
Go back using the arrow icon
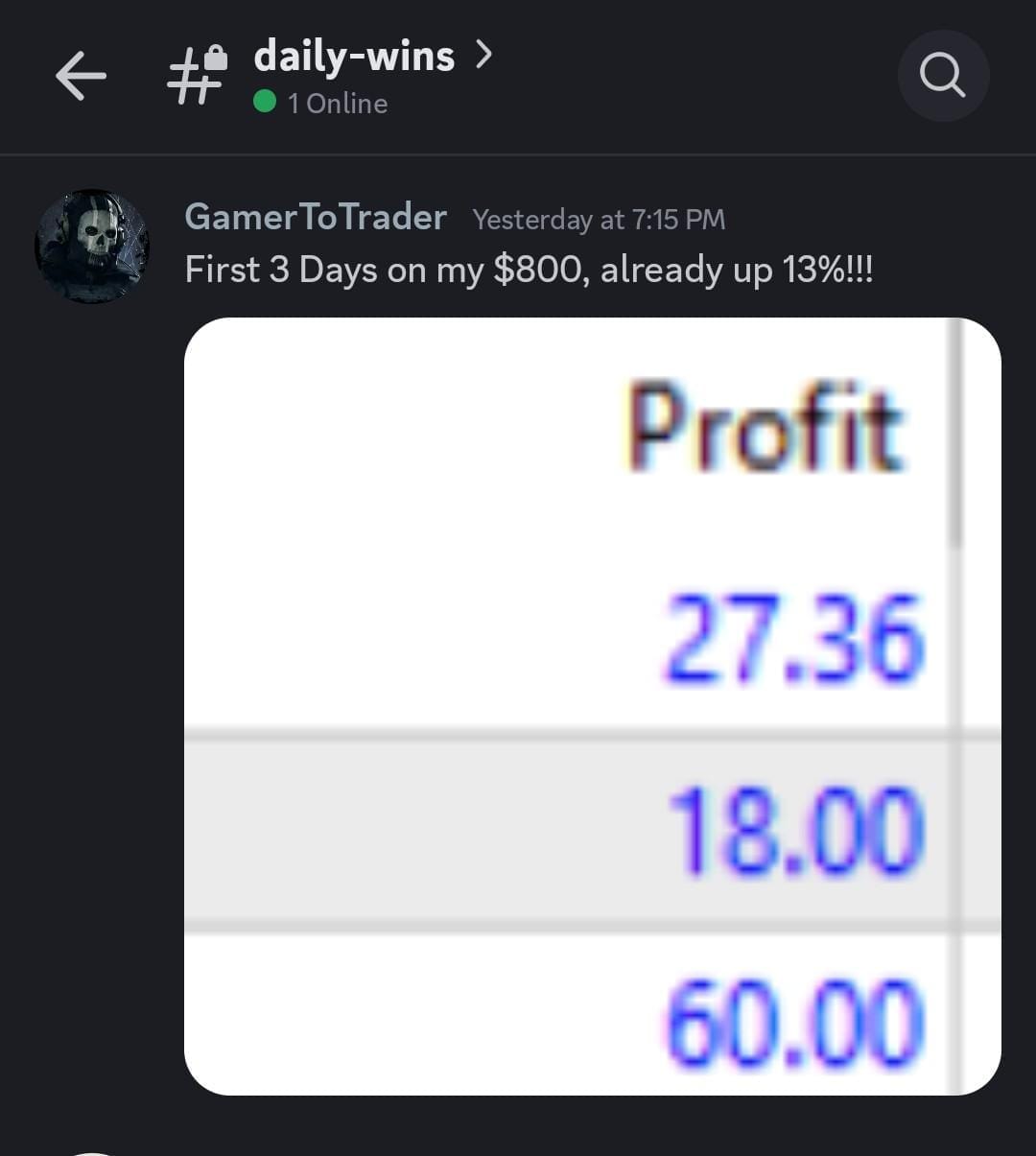click(81, 77)
